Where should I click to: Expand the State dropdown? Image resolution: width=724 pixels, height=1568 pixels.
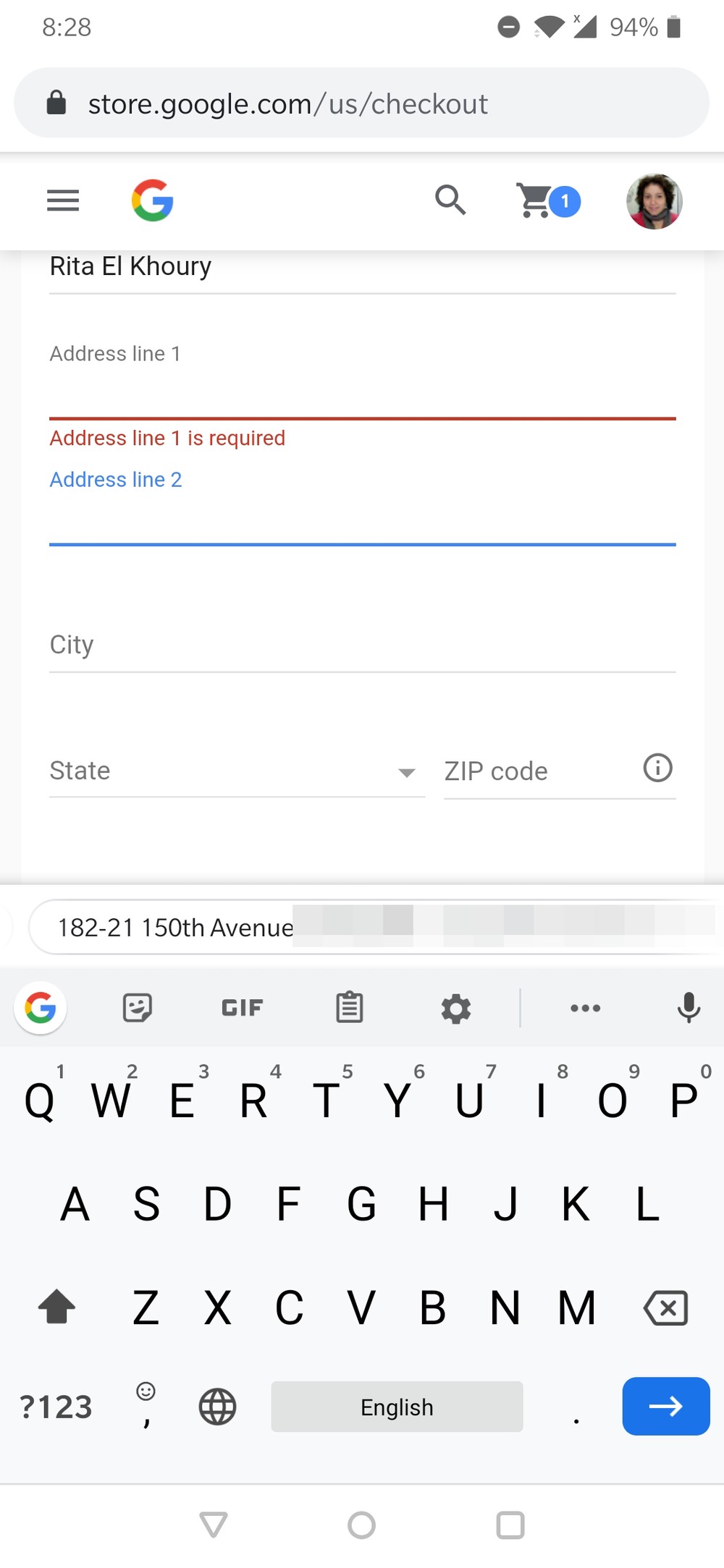(x=236, y=771)
